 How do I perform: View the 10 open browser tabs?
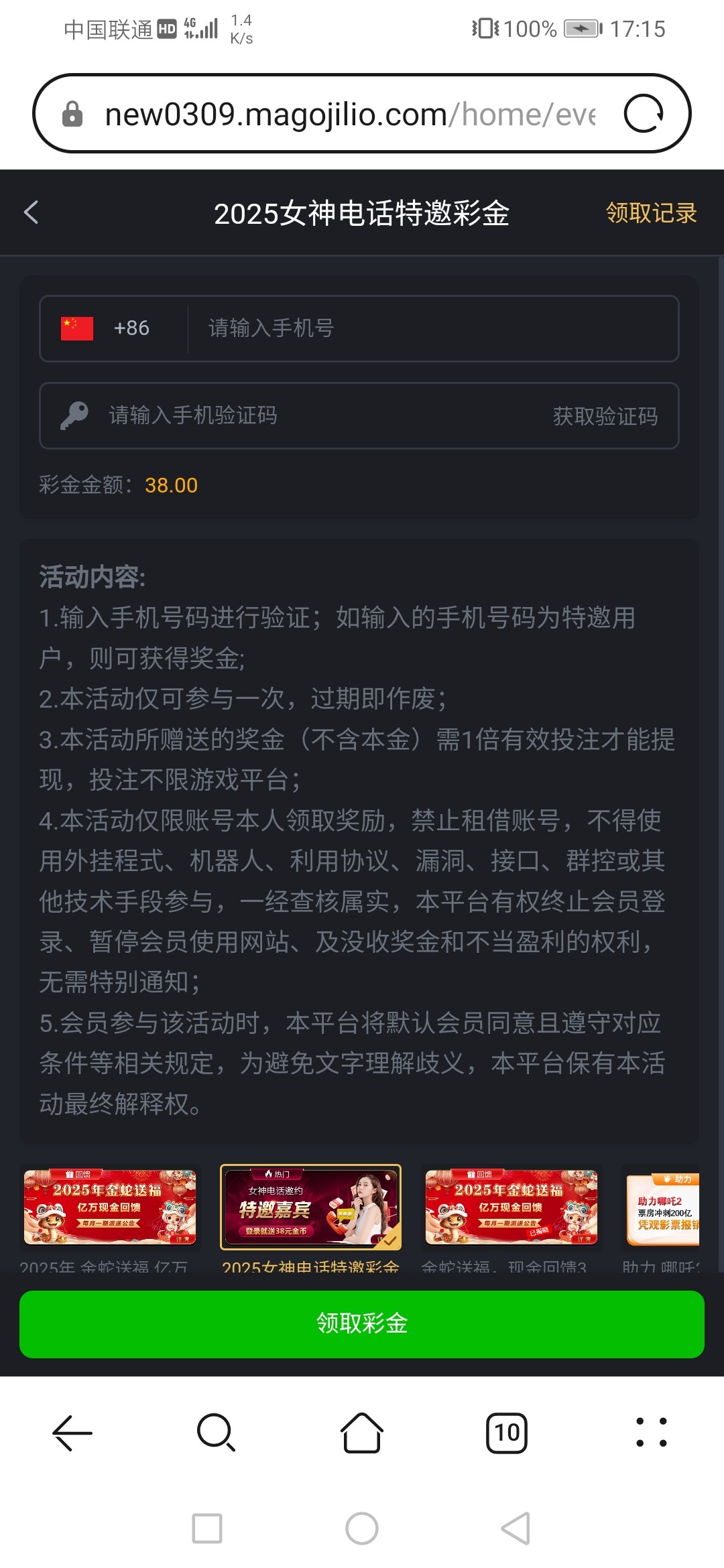point(507,1433)
